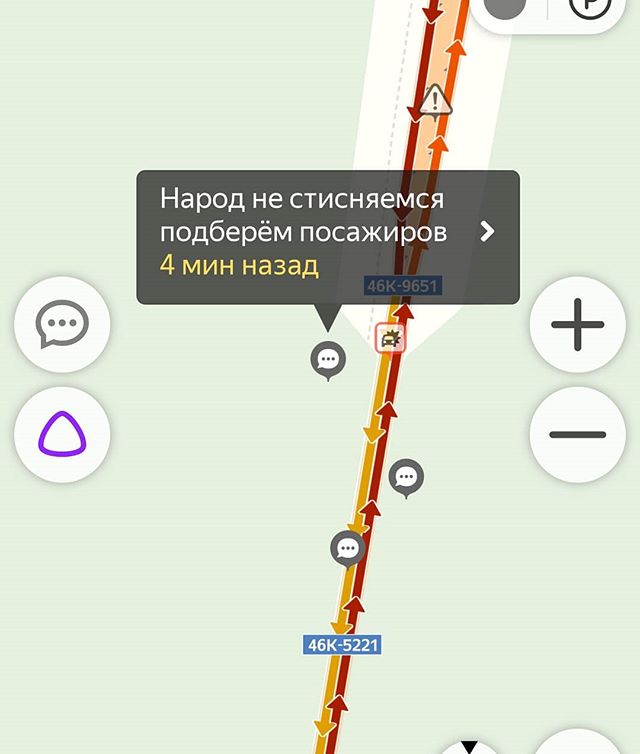The image size is (640, 754).
Task: Launch the Alice voice assistant
Action: click(x=62, y=434)
